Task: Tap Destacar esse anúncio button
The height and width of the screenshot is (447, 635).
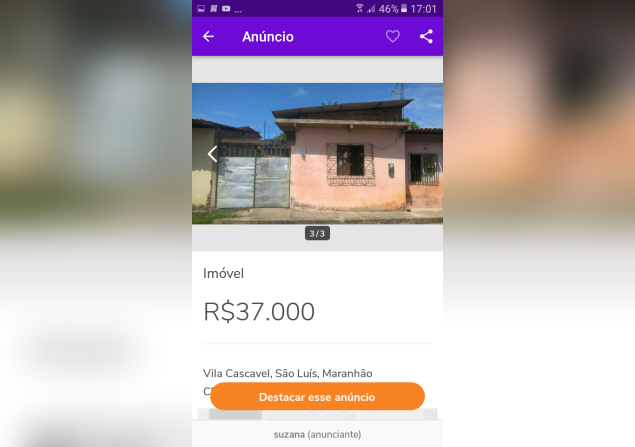Action: tap(317, 397)
